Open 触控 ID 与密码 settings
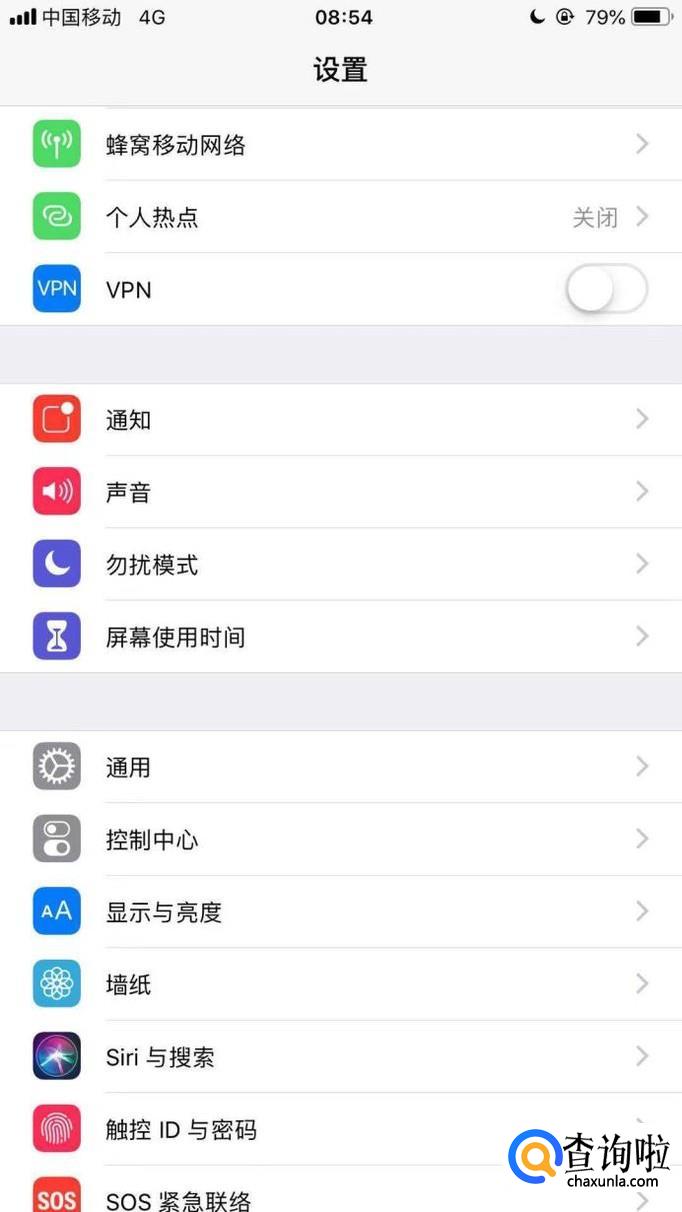This screenshot has width=682, height=1212. click(x=300, y=1130)
